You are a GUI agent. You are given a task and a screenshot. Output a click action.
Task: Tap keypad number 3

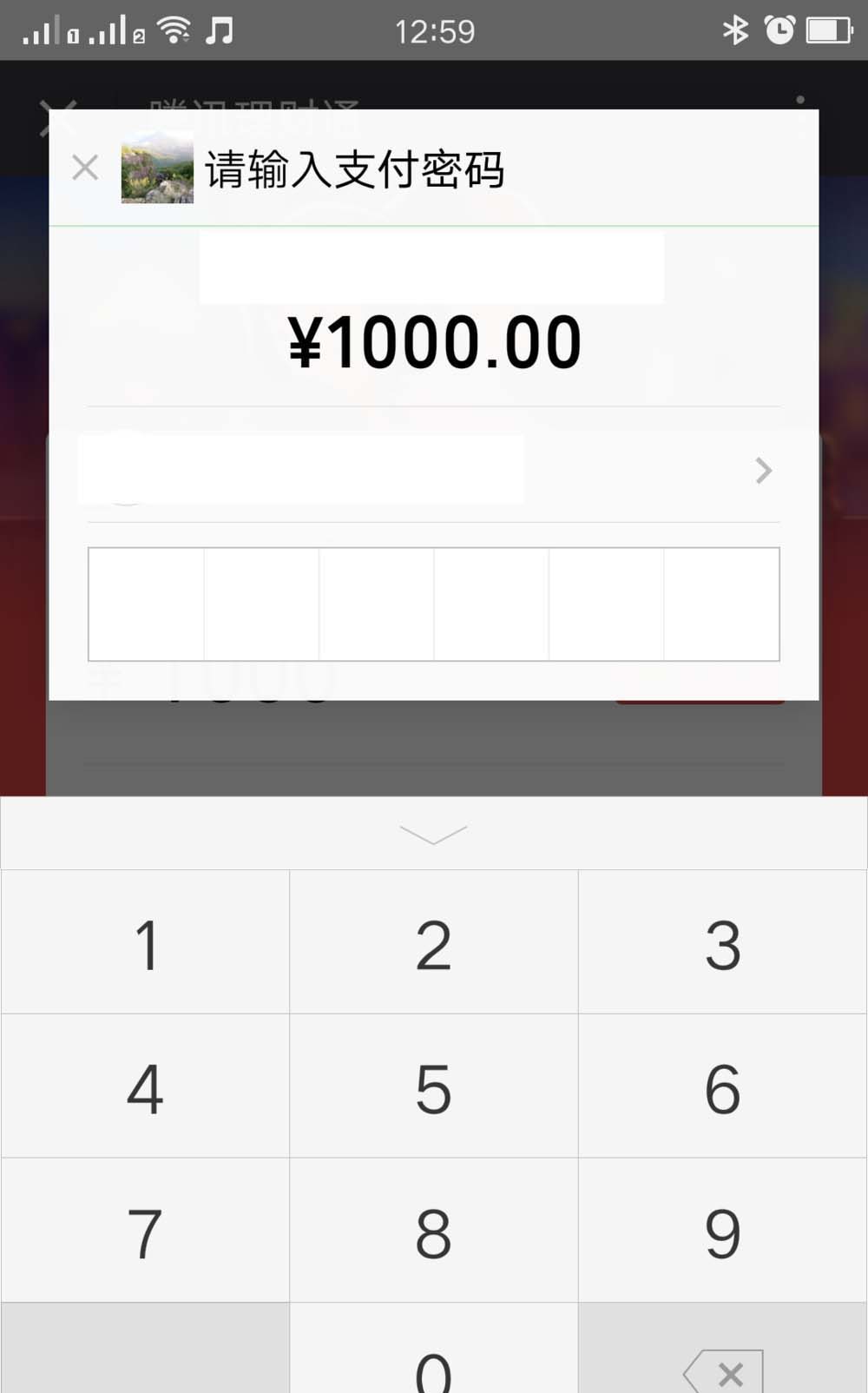[x=722, y=943]
